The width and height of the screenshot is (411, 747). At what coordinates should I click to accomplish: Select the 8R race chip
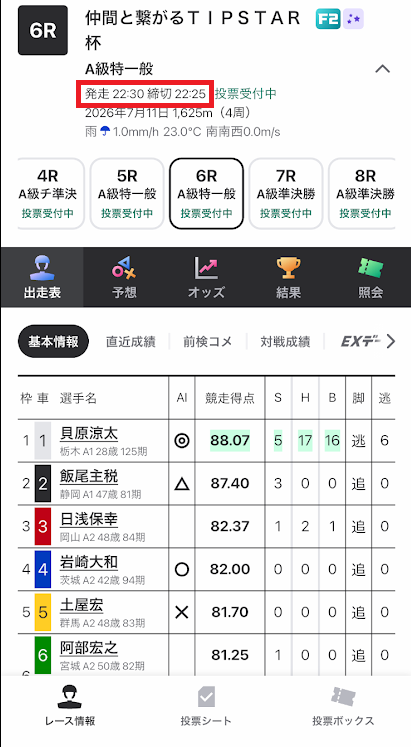coord(363,193)
